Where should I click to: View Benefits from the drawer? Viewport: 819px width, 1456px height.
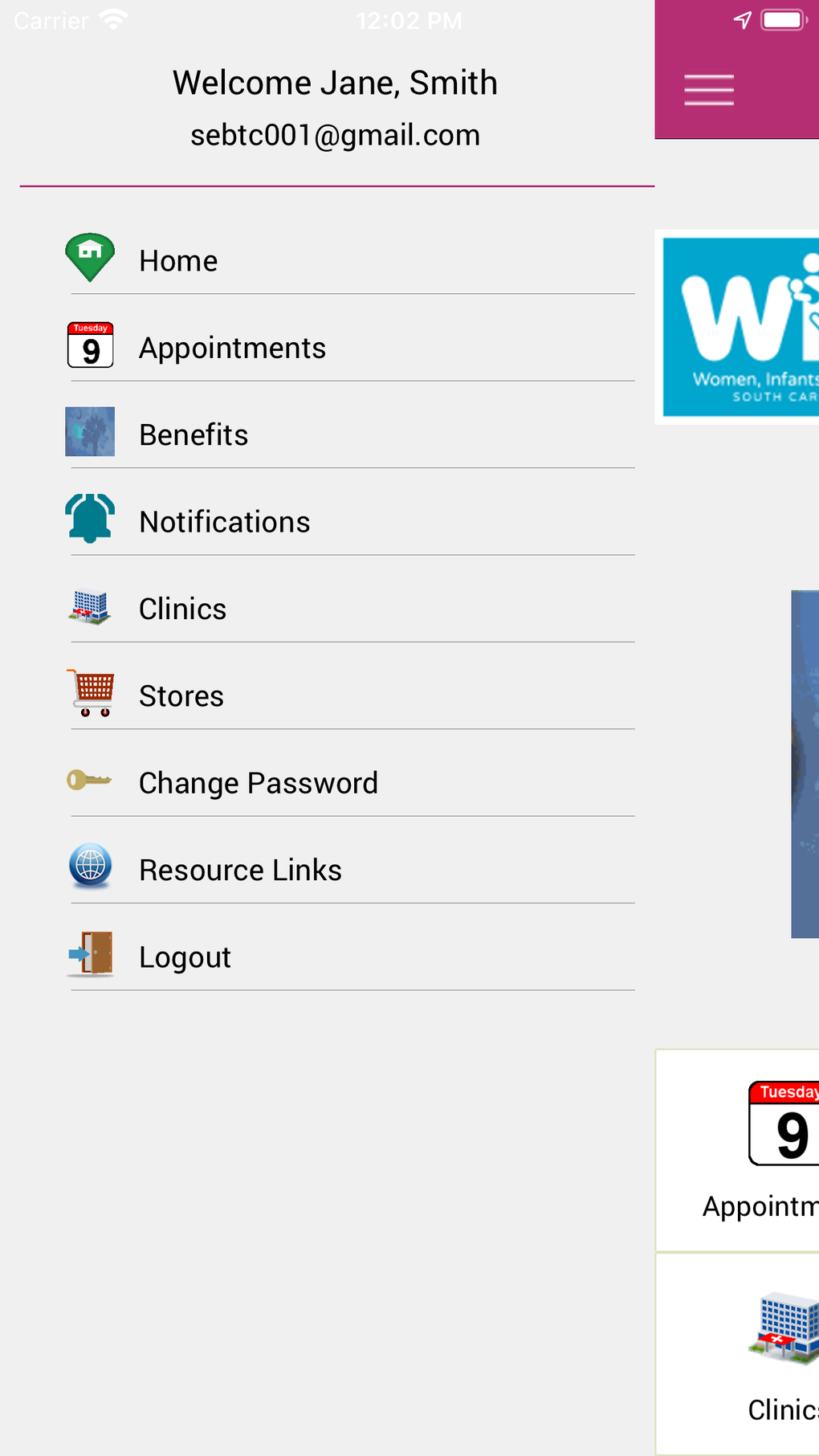(x=194, y=434)
